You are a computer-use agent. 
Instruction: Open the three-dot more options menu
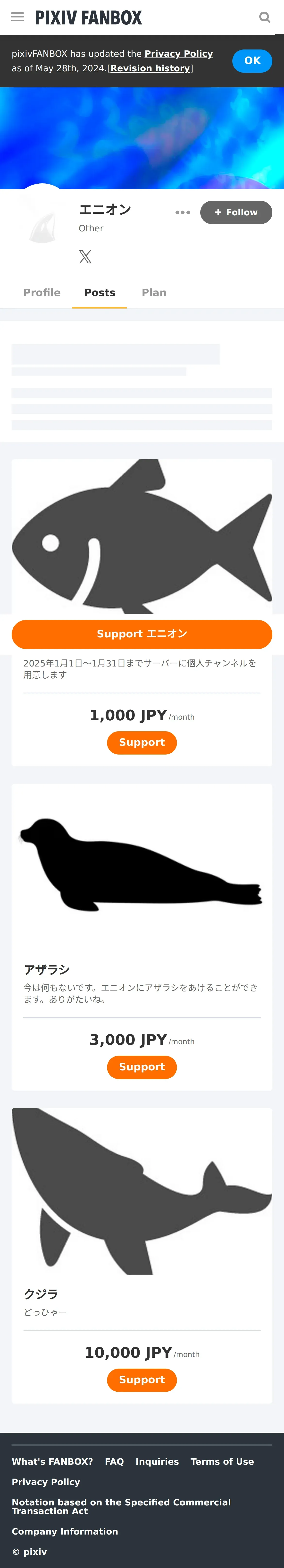(182, 212)
